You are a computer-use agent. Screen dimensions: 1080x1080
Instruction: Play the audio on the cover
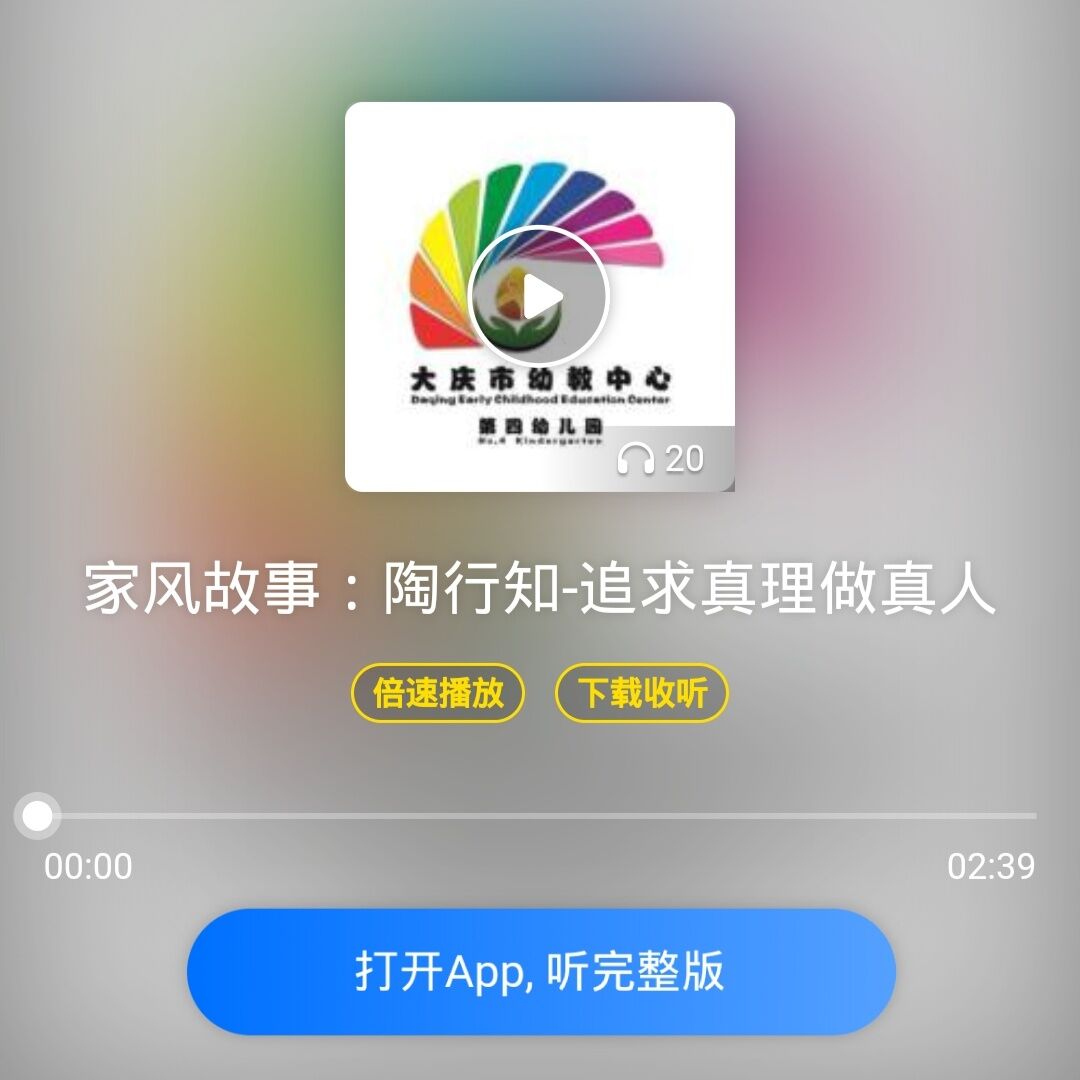(540, 296)
